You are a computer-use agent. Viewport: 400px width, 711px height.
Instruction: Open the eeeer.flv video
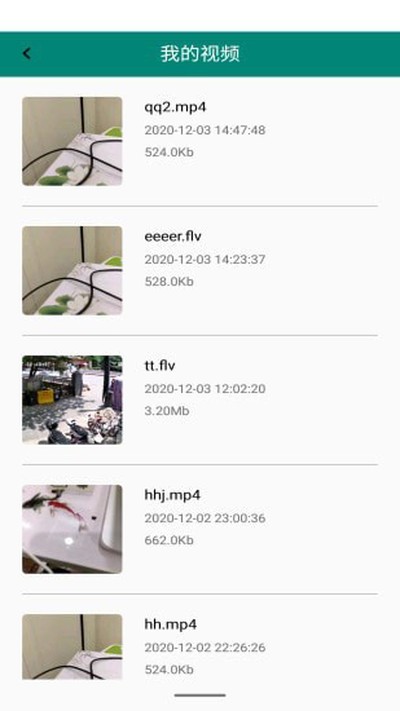click(x=200, y=271)
